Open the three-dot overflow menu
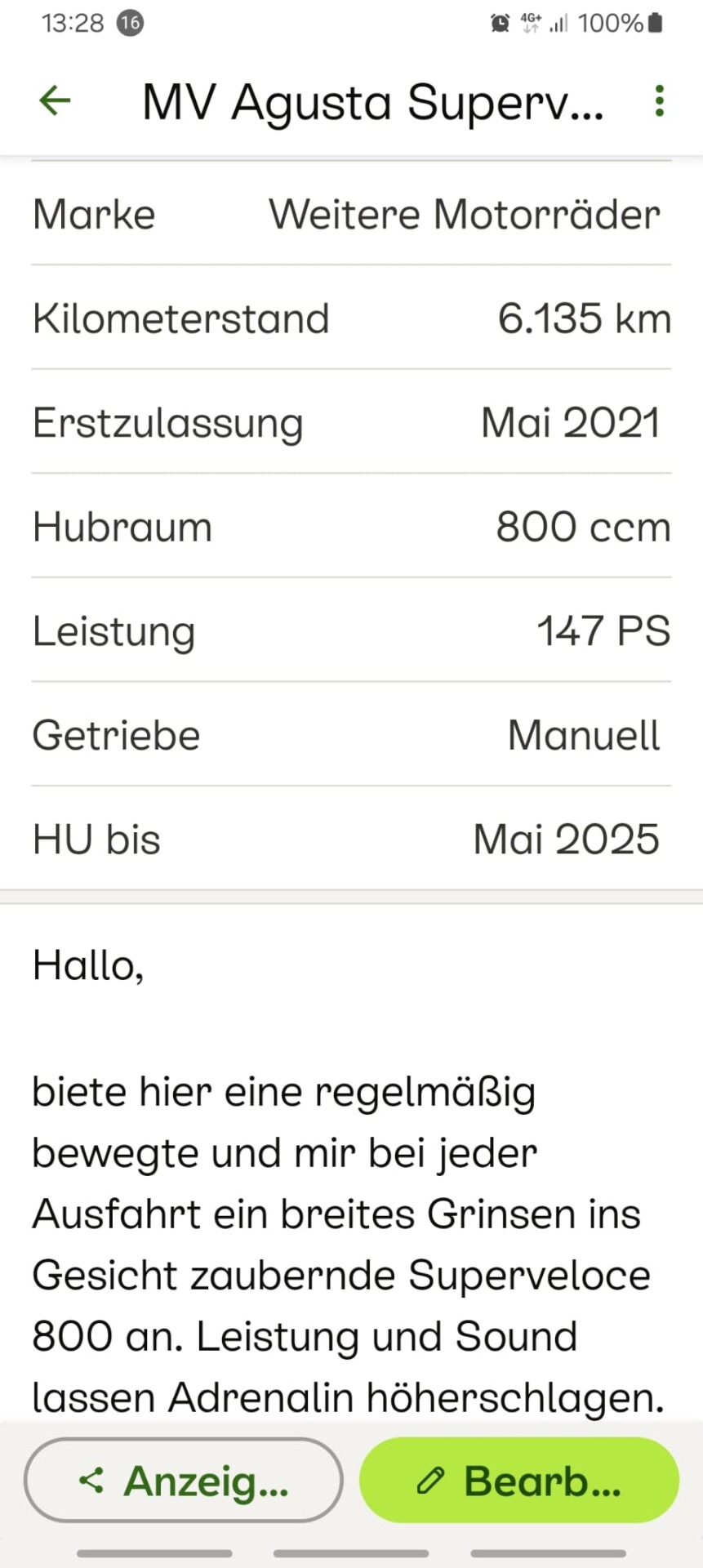Image resolution: width=703 pixels, height=1568 pixels. [660, 101]
